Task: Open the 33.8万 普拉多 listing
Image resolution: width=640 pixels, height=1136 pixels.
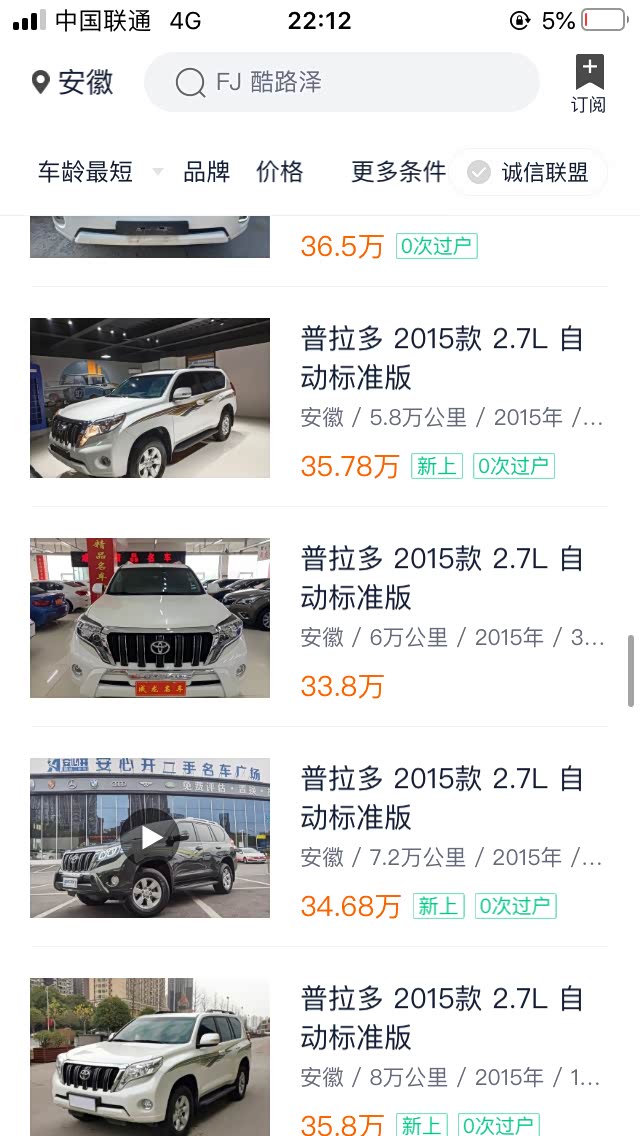Action: (x=318, y=618)
